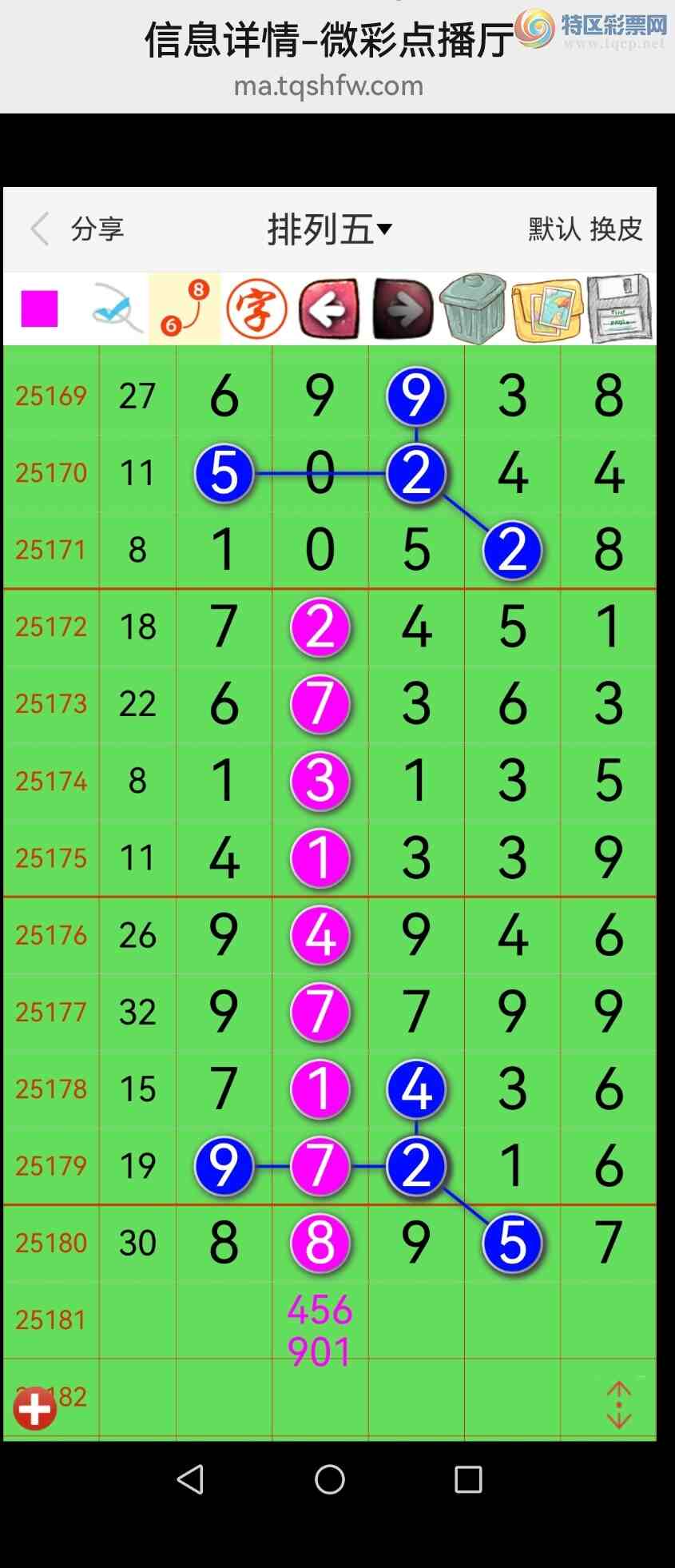The width and height of the screenshot is (675, 1568).
Task: Redo with the right arrow button
Action: click(x=403, y=308)
